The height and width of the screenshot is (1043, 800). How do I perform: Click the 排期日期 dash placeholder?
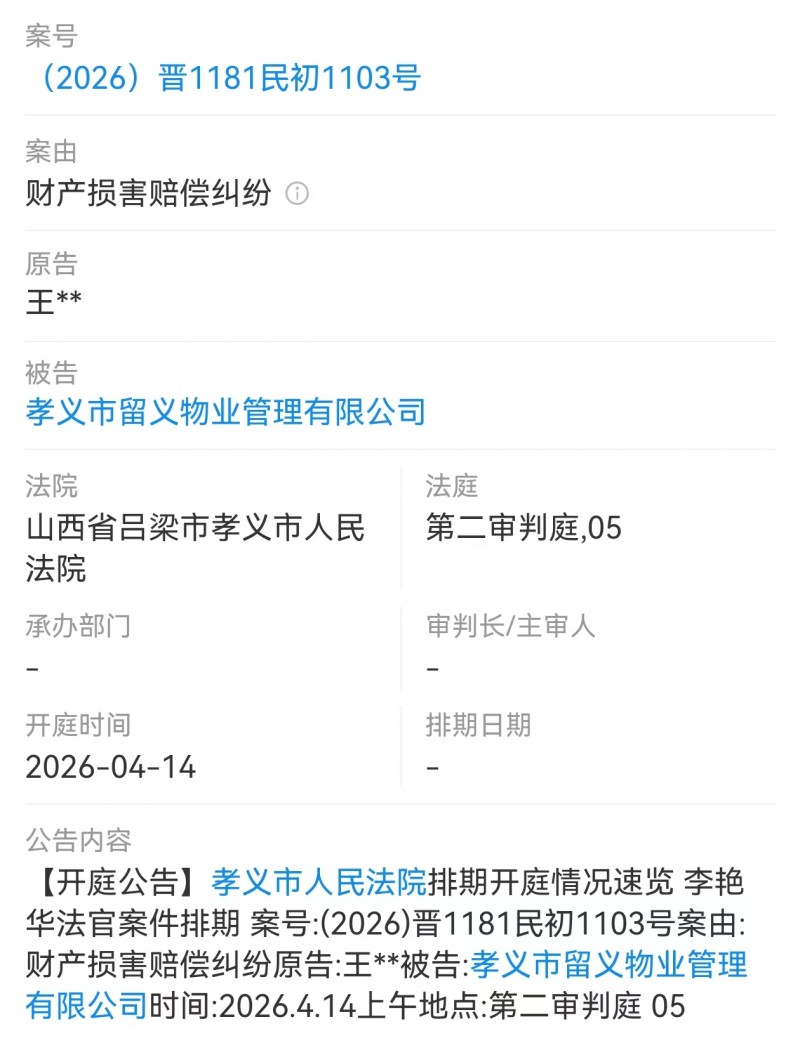coord(431,764)
